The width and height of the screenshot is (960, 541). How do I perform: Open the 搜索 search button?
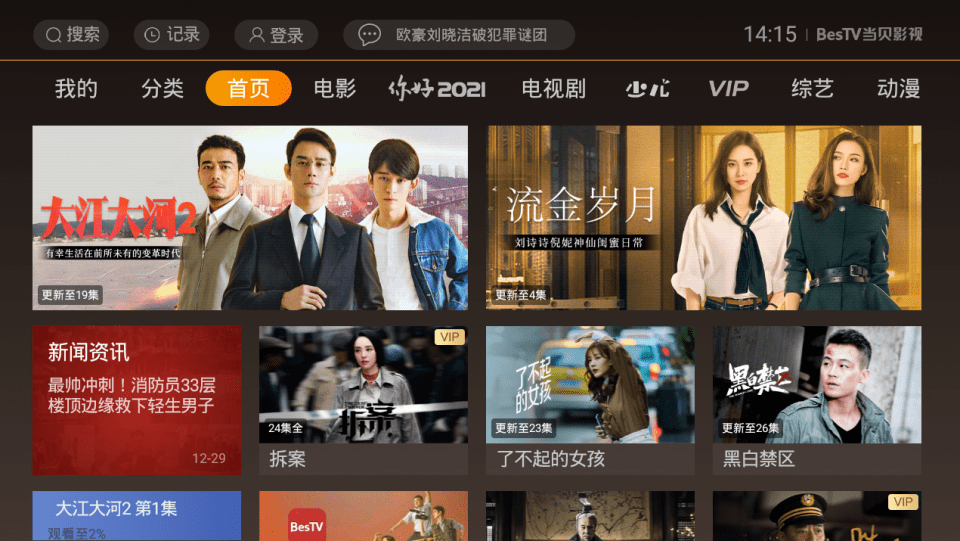pos(71,35)
